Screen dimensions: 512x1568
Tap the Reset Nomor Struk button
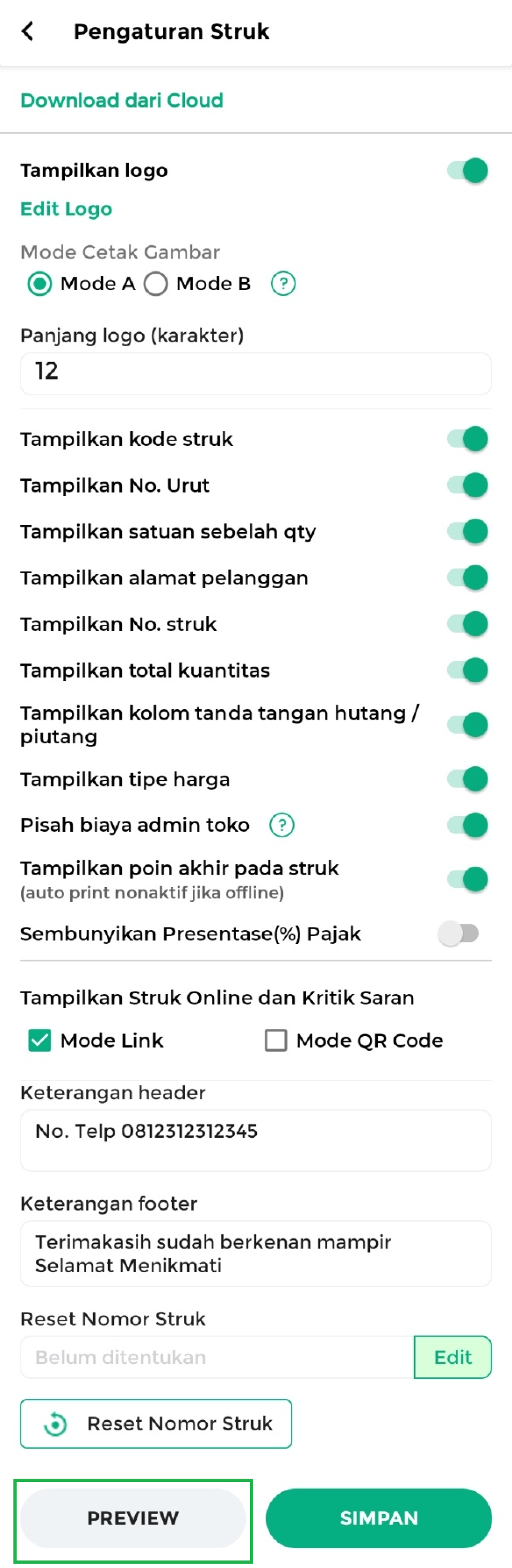click(x=156, y=1424)
